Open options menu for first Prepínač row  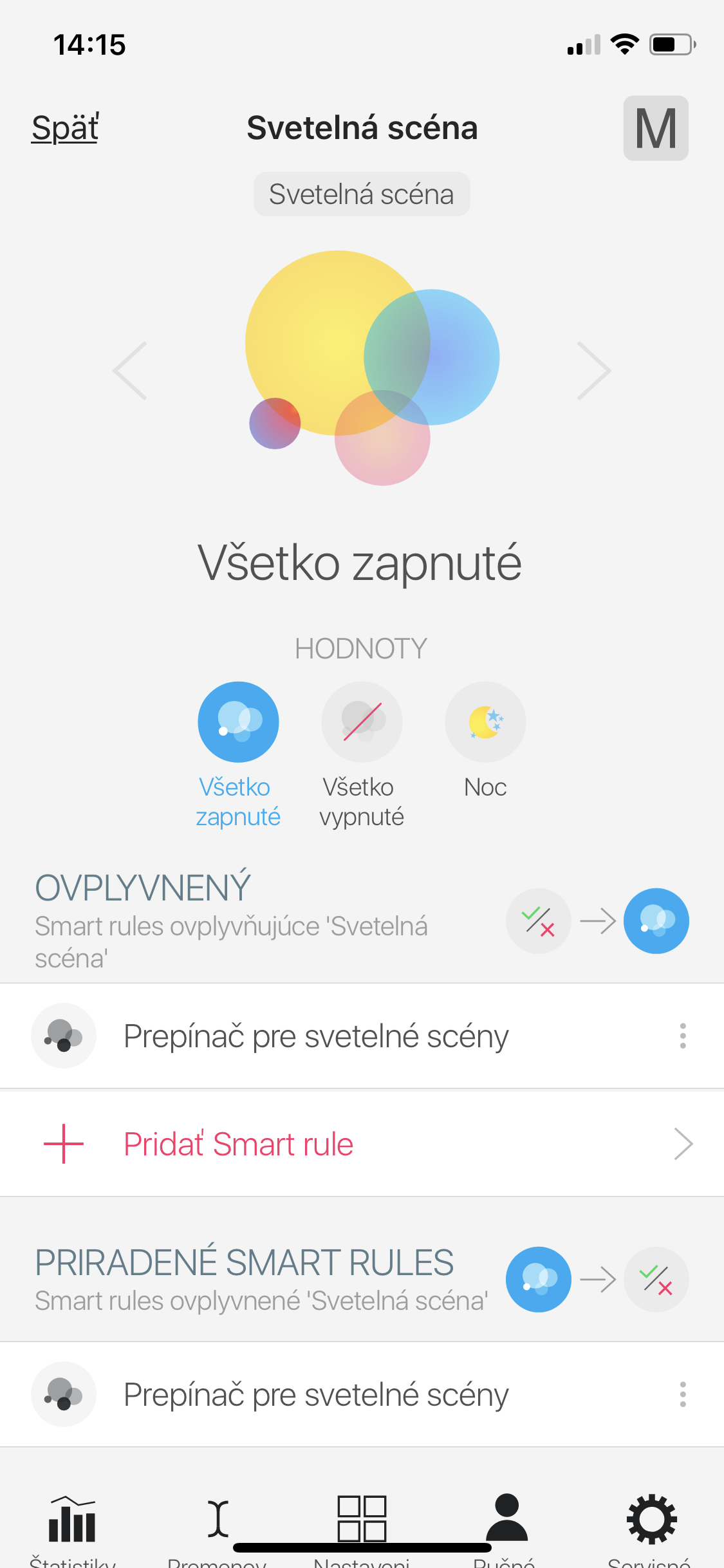point(683,1036)
